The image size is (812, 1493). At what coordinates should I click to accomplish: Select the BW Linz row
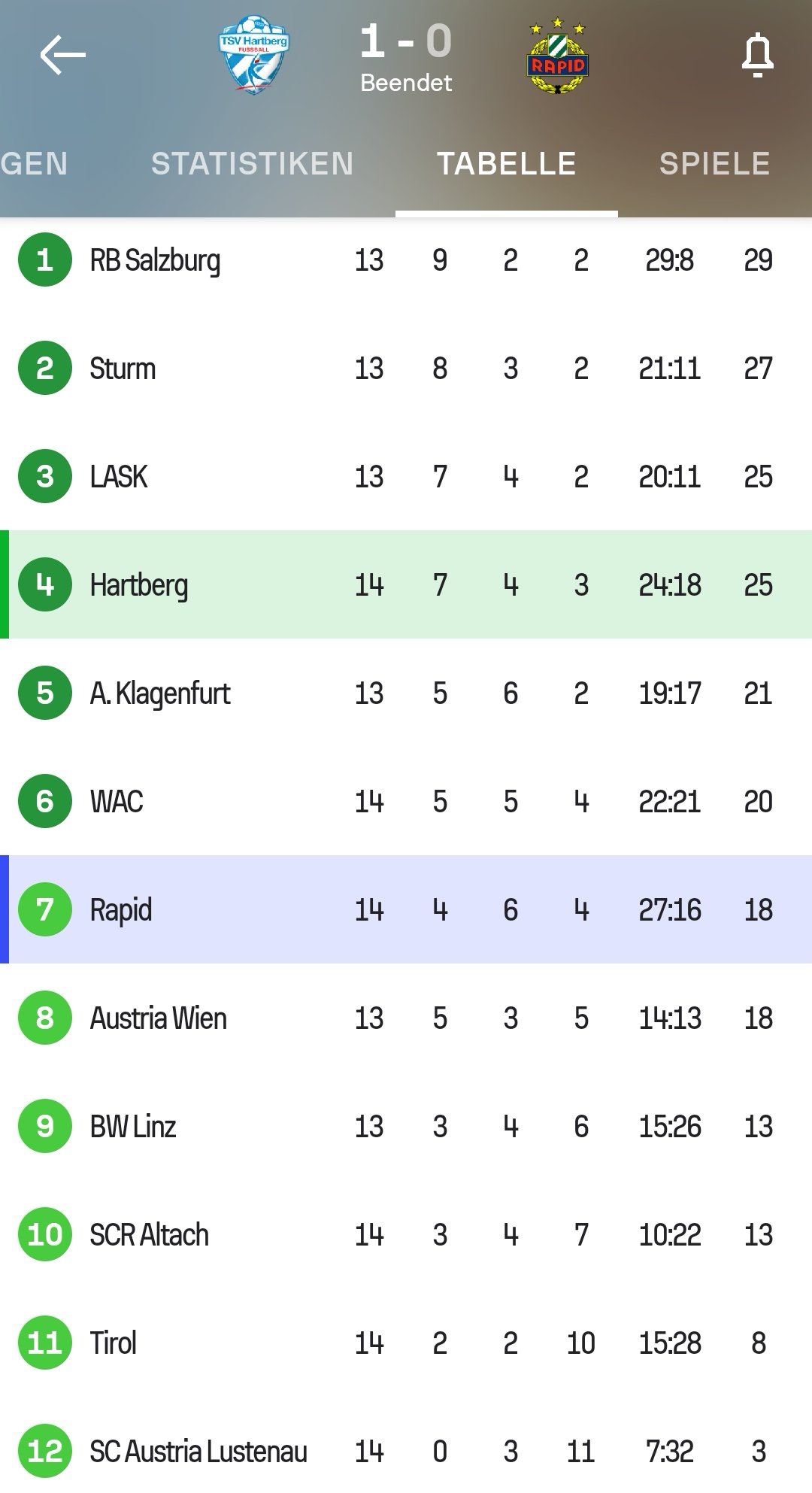coord(406,1127)
